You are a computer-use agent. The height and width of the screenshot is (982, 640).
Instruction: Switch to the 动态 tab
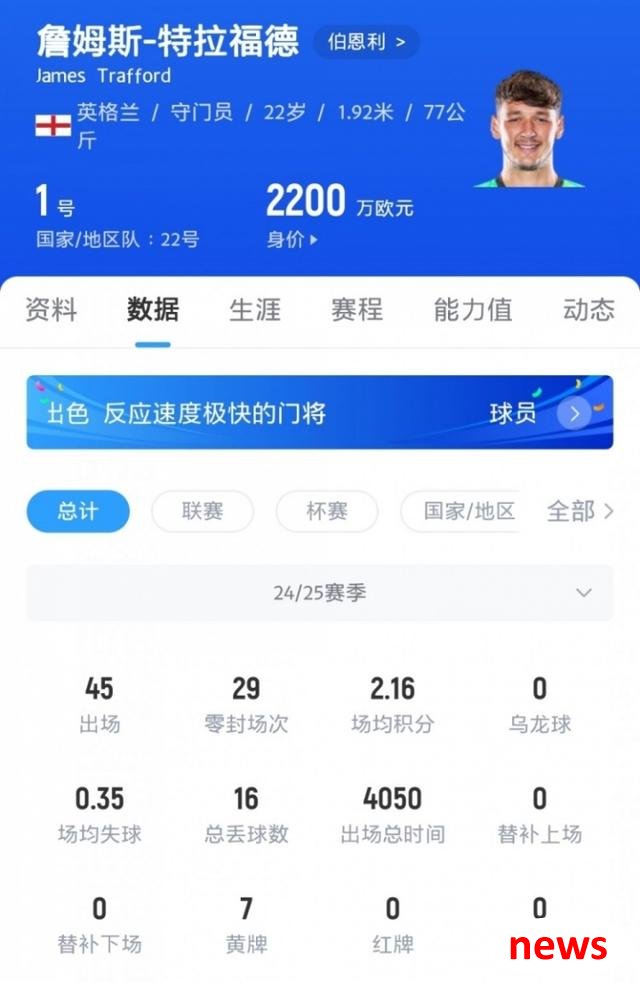pyautogui.click(x=588, y=310)
